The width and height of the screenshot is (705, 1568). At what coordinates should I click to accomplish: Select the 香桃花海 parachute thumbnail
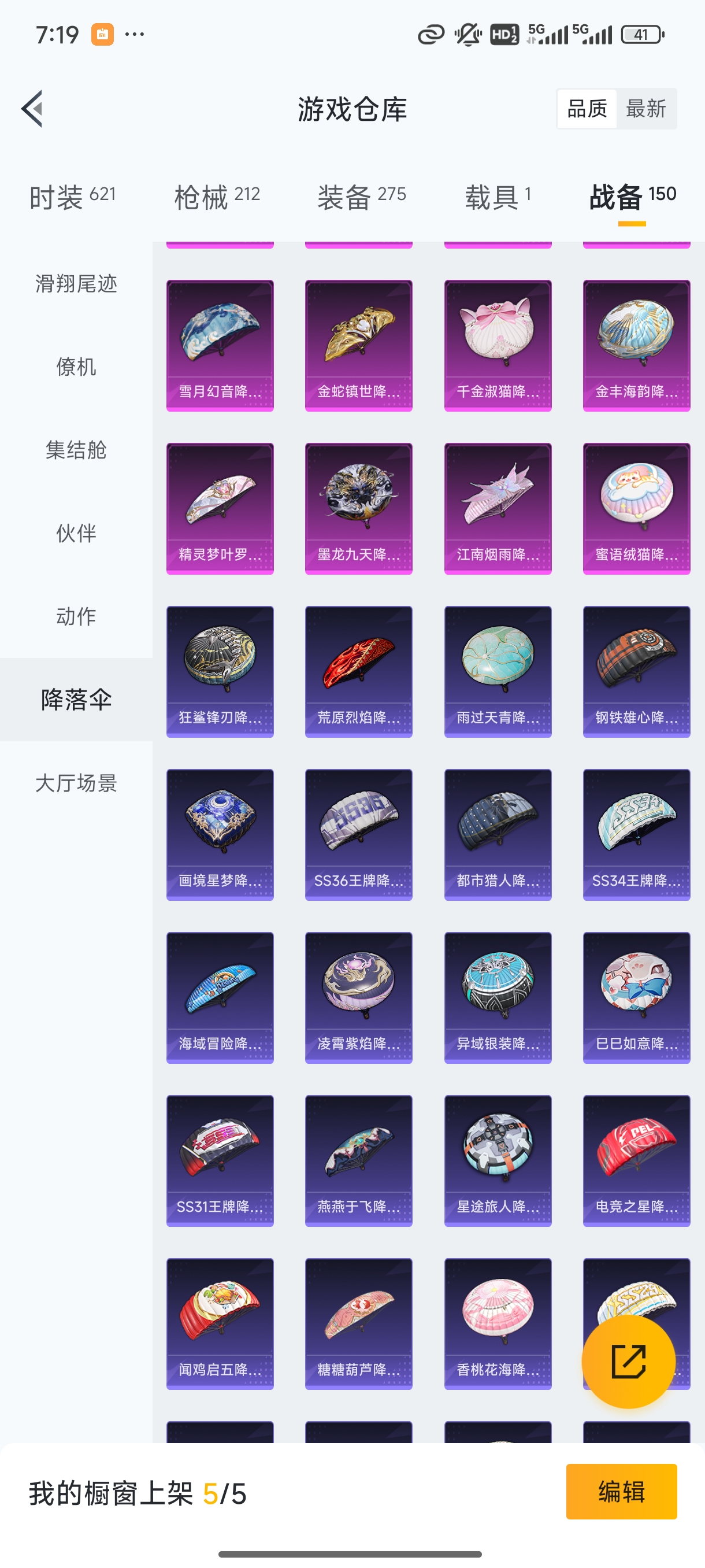click(498, 1321)
